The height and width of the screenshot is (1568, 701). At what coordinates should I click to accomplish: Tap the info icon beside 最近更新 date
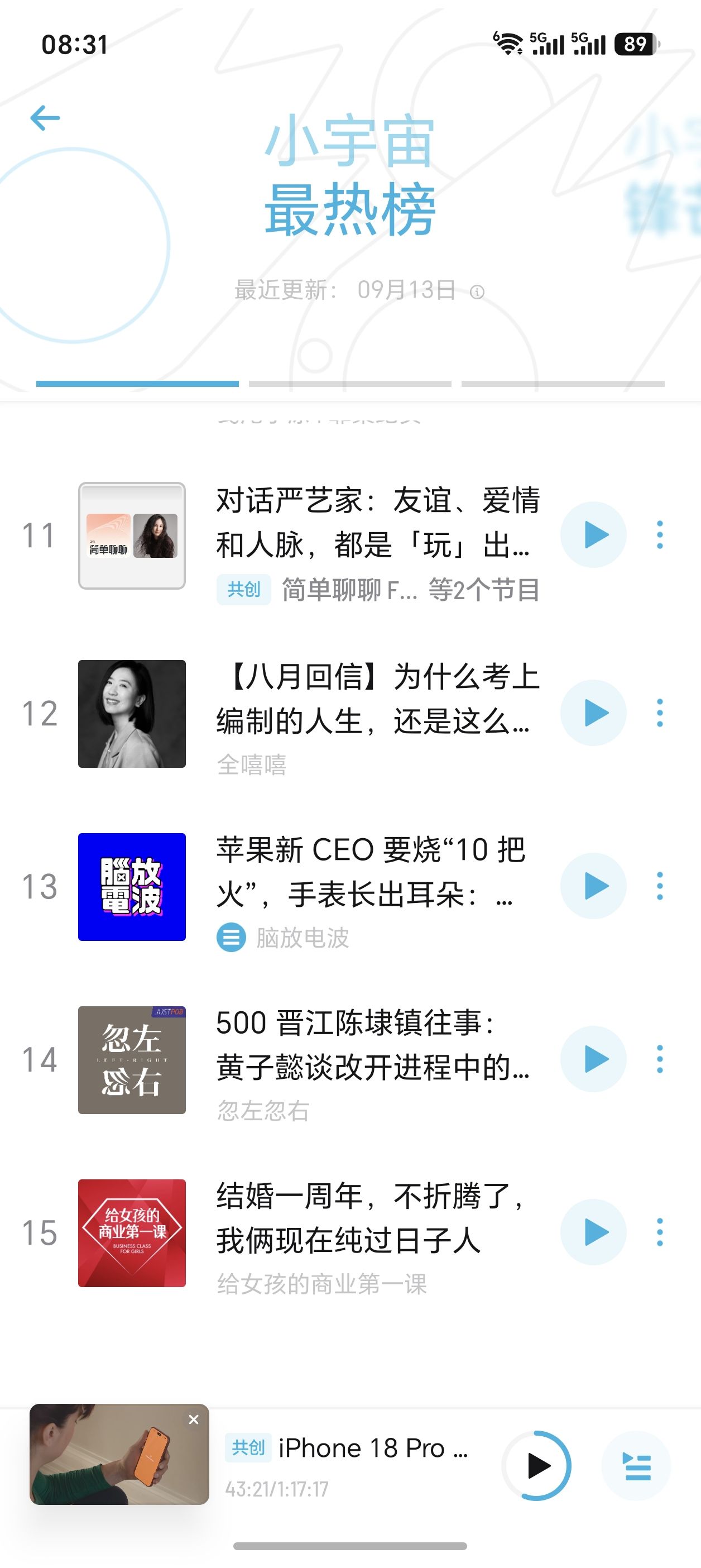pyautogui.click(x=477, y=292)
